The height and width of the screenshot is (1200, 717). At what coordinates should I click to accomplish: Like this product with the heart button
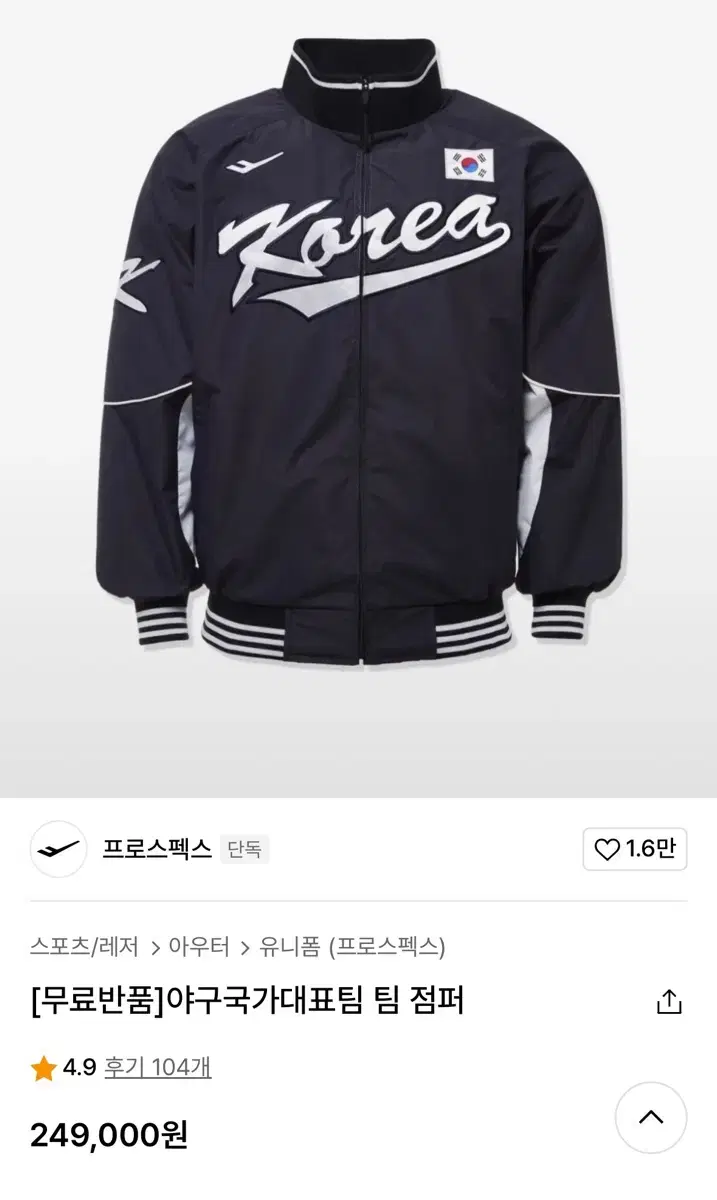(635, 850)
